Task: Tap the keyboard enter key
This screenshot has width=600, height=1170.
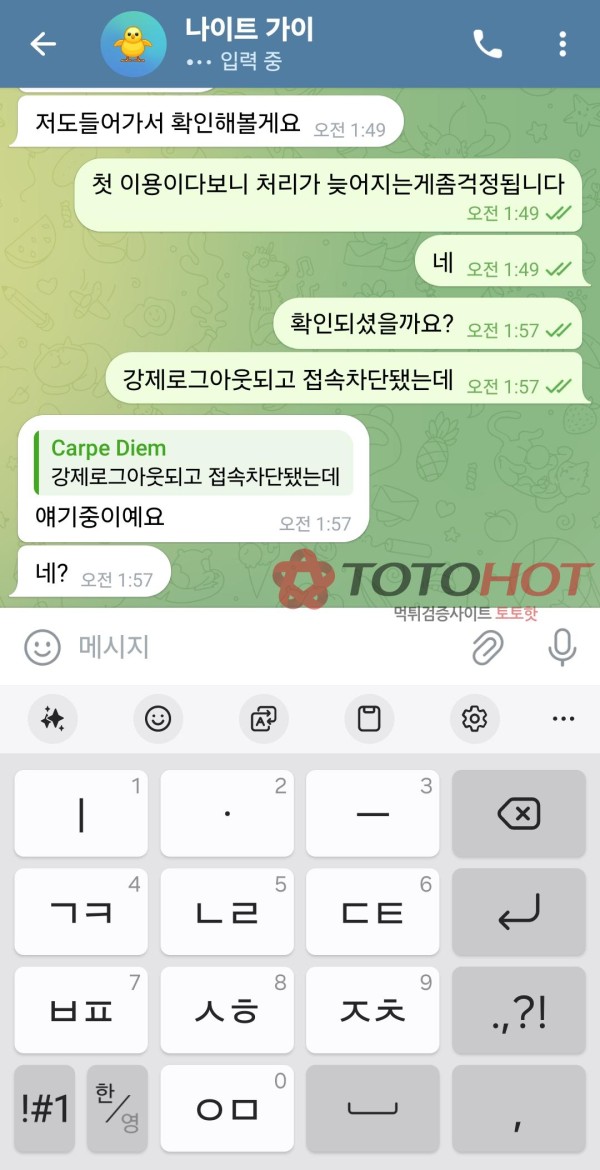Action: pos(518,910)
